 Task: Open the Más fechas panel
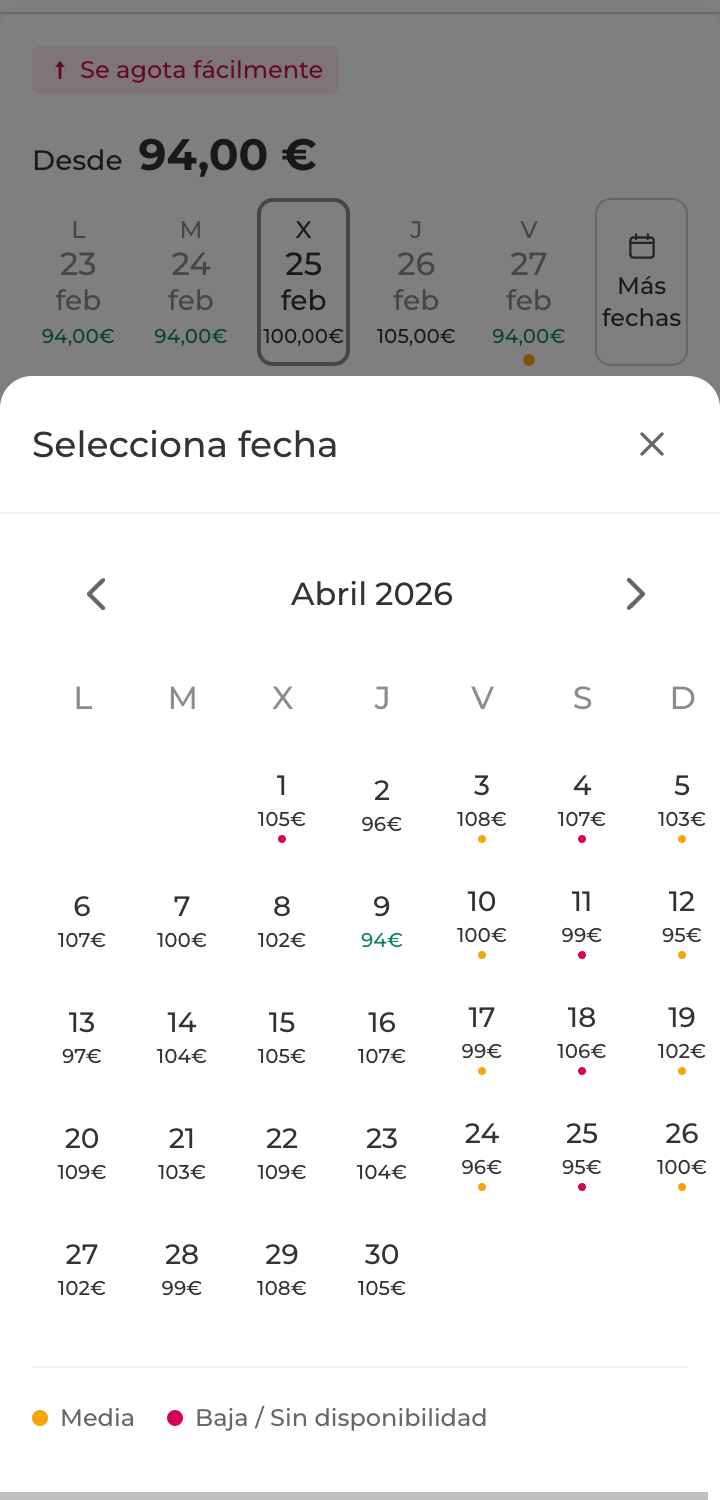[641, 281]
